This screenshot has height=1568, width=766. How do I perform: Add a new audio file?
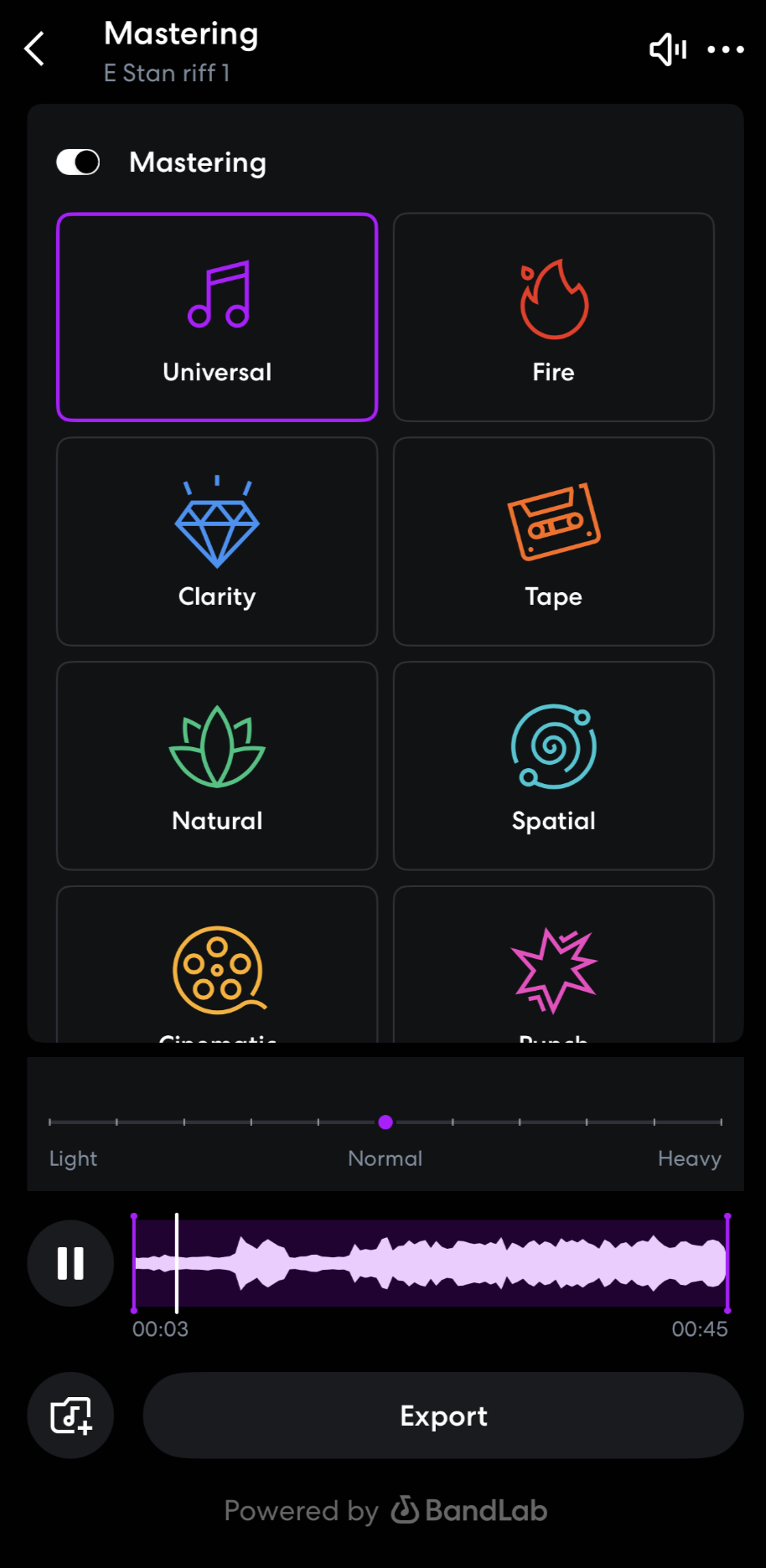tap(70, 1416)
